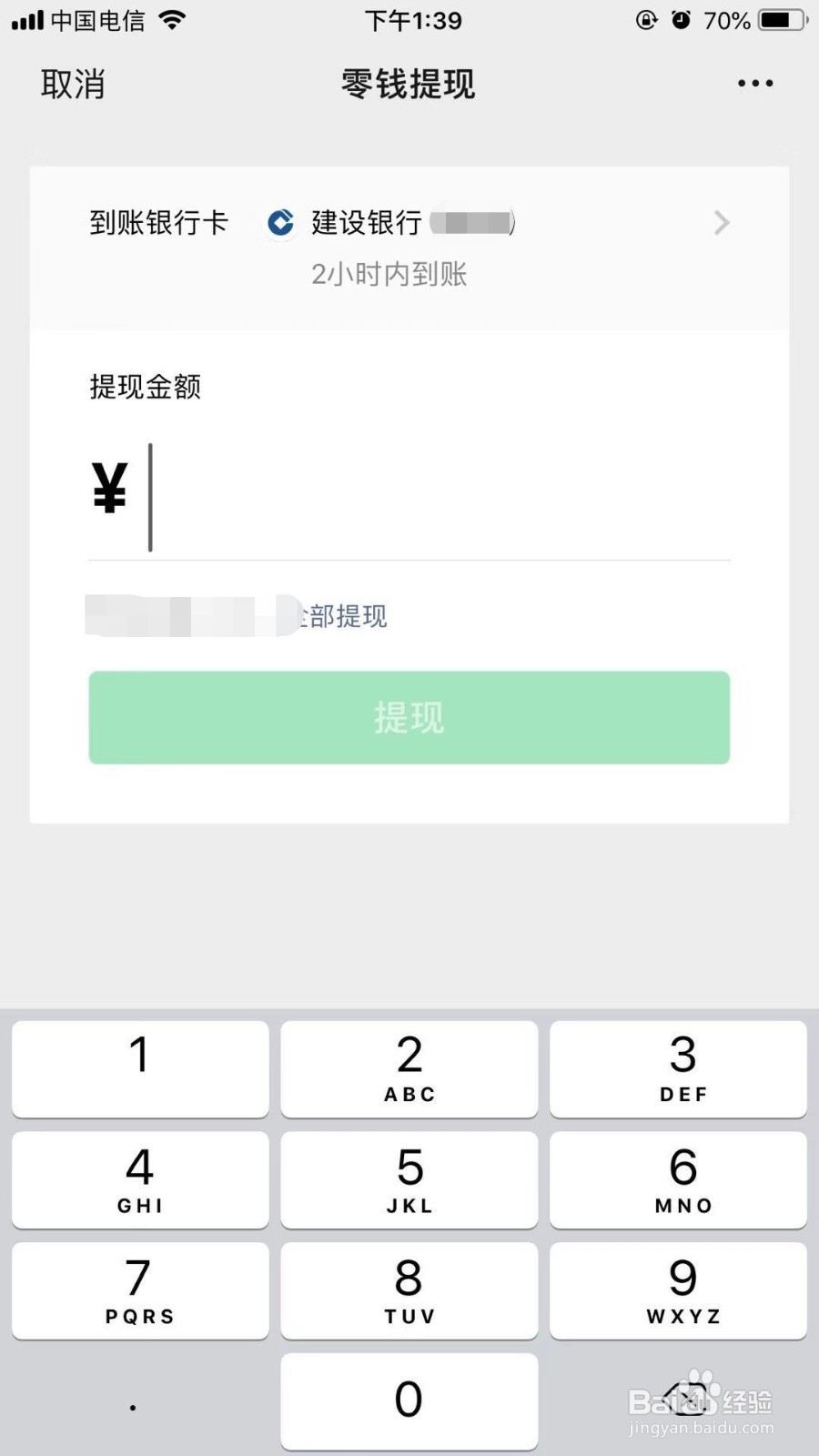Expand the bank card selection via right chevron
Image resolution: width=819 pixels, height=1456 pixels.
(x=722, y=222)
